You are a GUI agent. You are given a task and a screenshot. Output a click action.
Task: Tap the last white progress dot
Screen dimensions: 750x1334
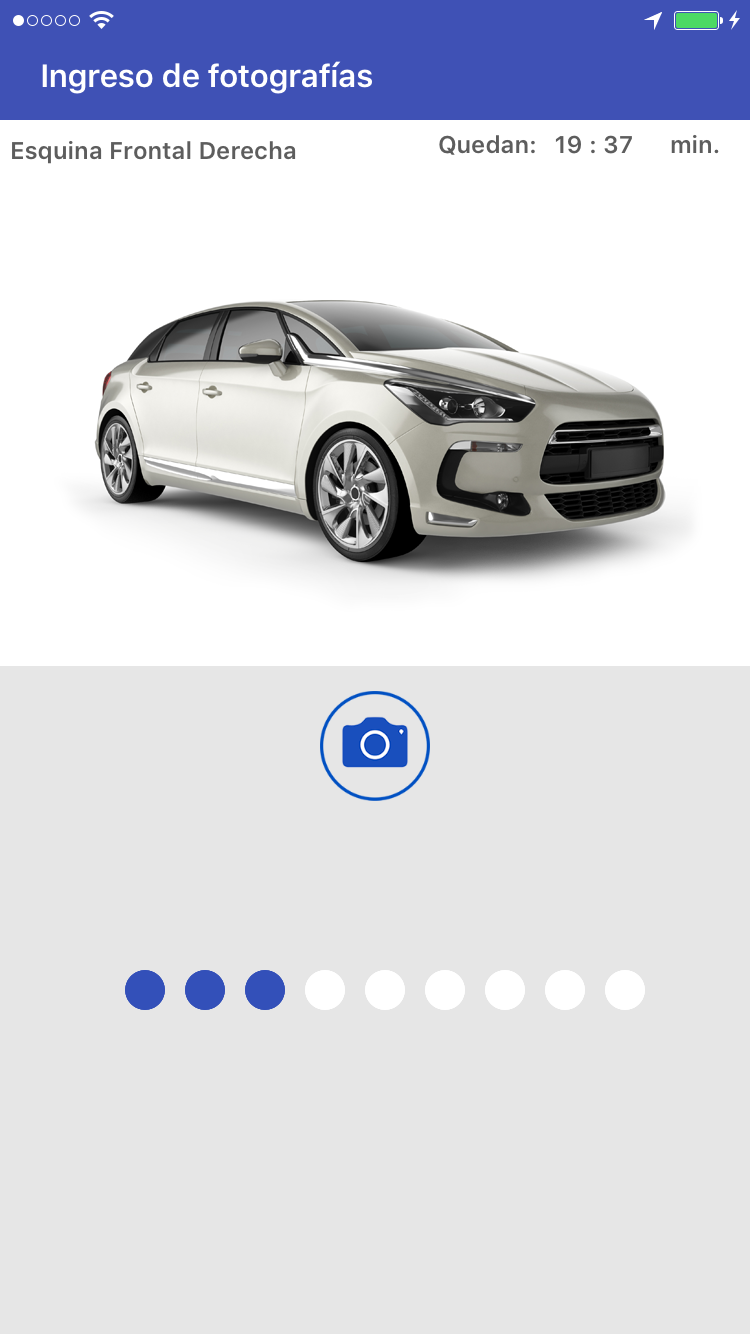624,990
